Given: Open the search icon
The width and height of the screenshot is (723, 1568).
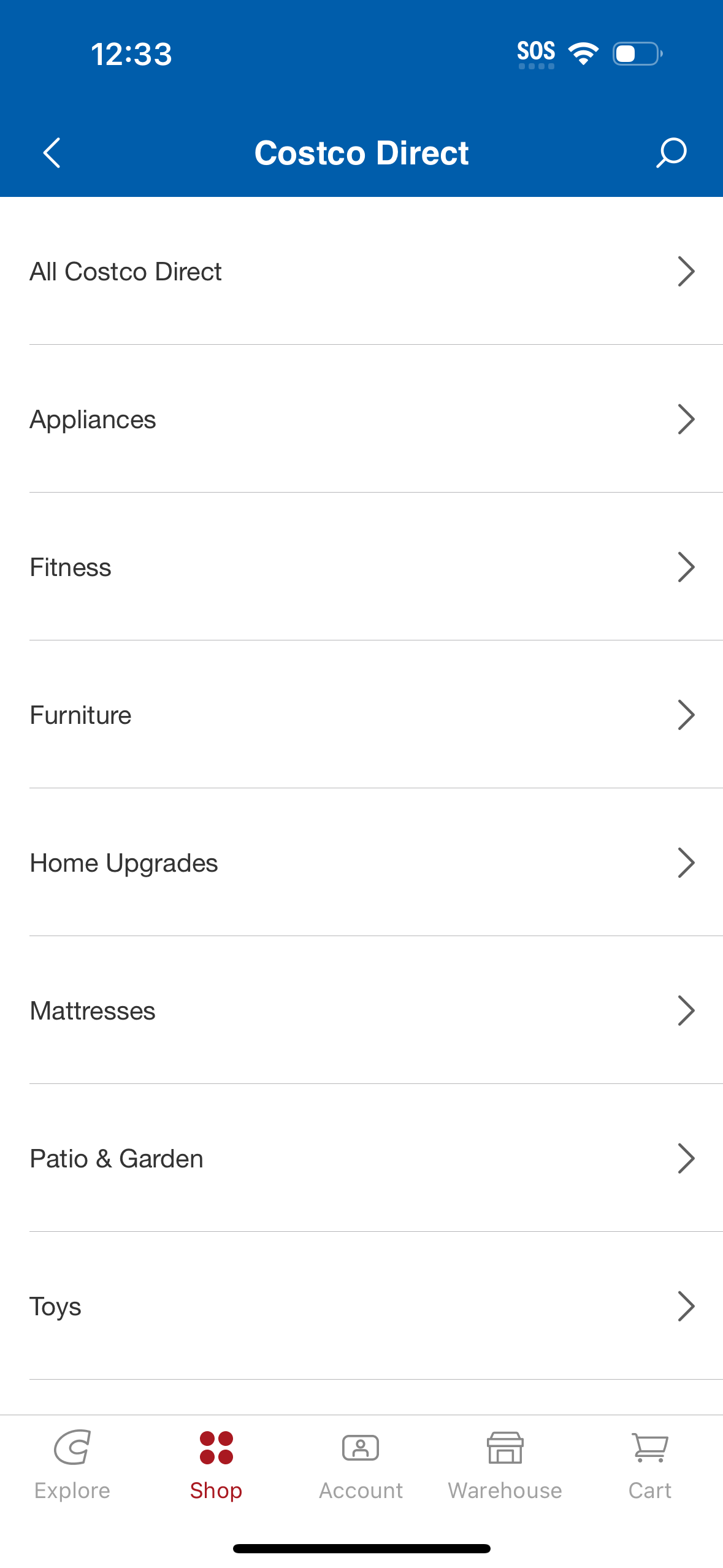Looking at the screenshot, I should 671,153.
